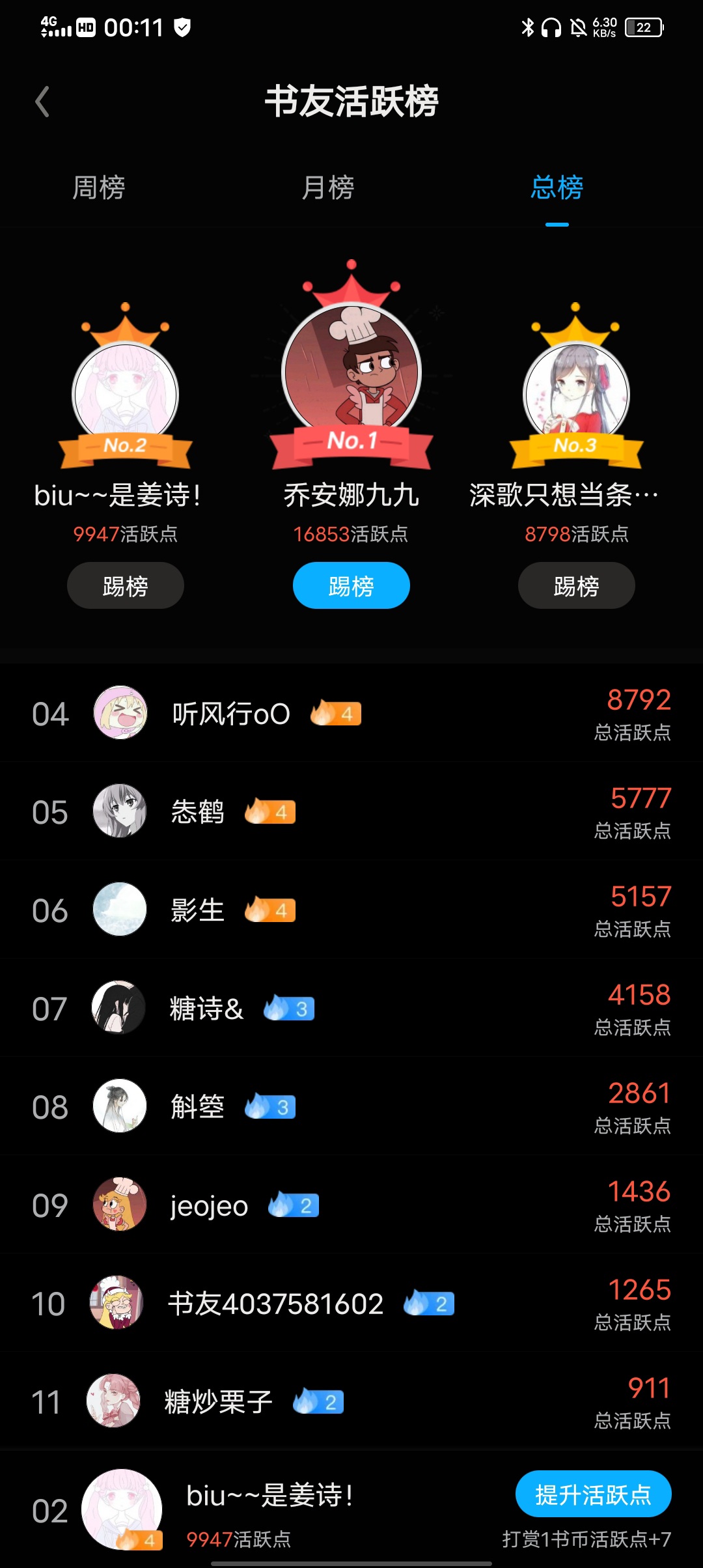
Task: Tap the 提升活跃点 button
Action: [593, 1494]
